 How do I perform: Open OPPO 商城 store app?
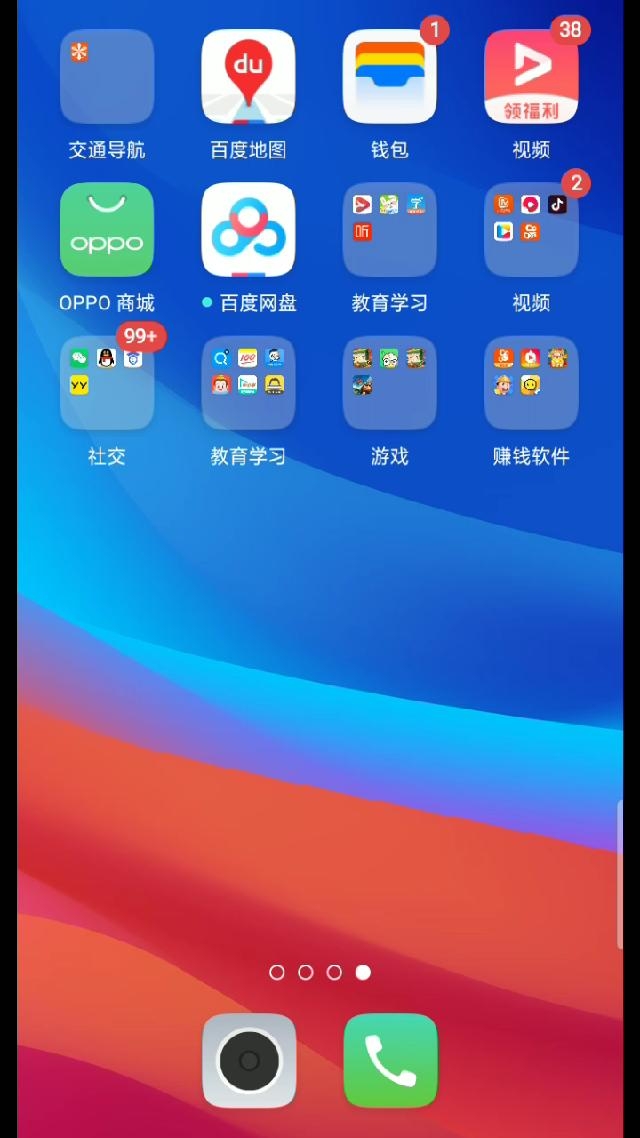107,230
